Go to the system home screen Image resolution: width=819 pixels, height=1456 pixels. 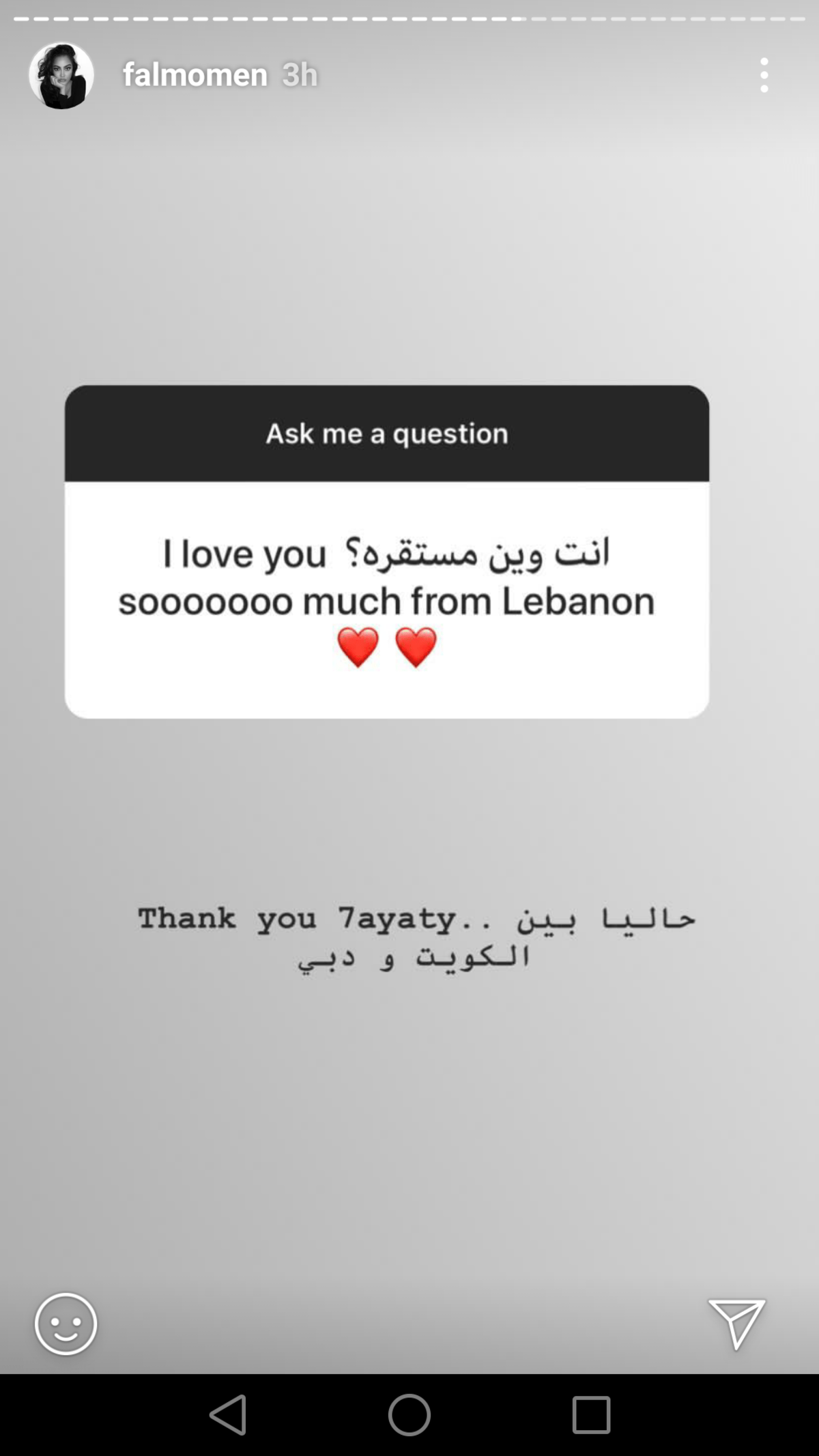coord(409,1414)
